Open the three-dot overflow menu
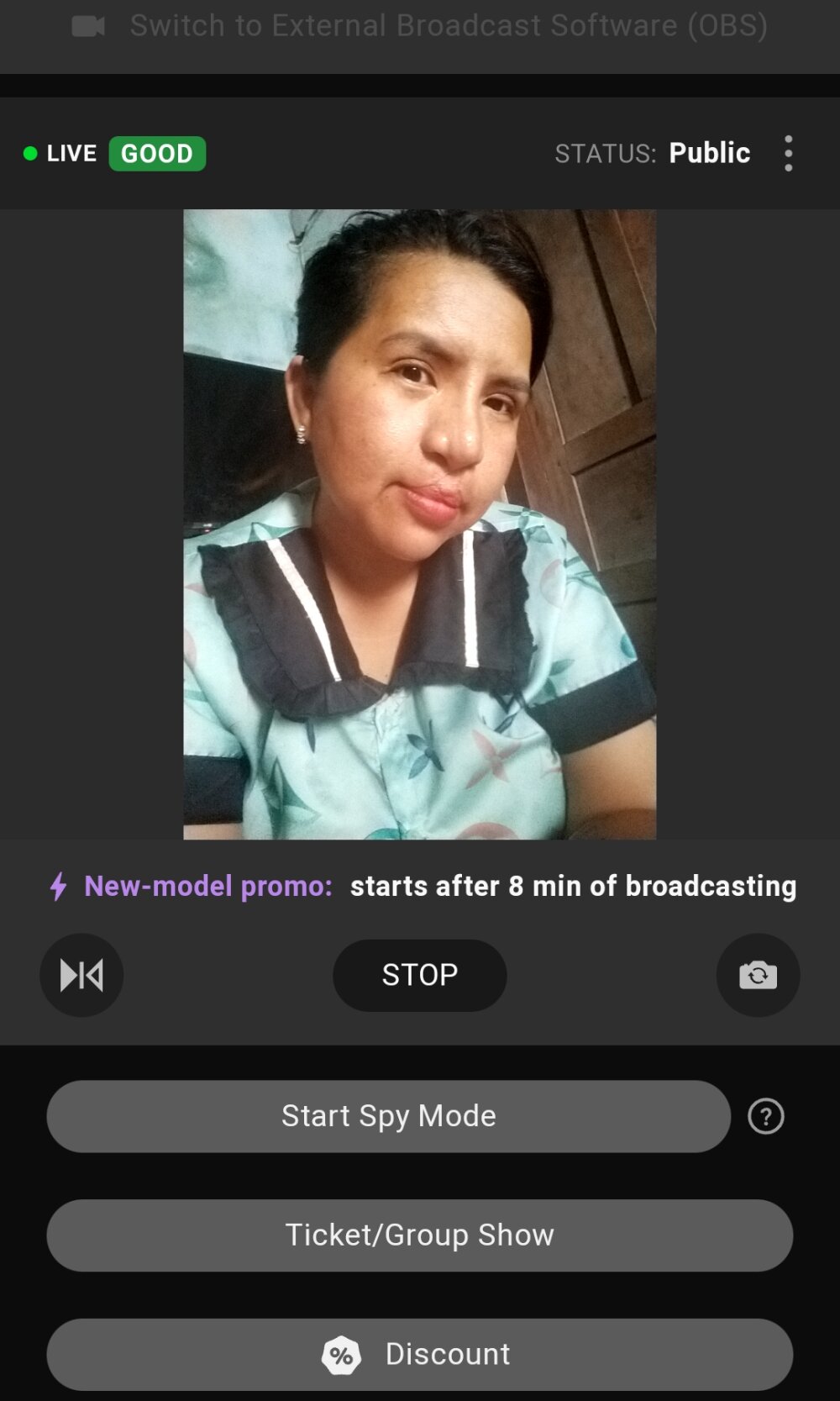This screenshot has width=840, height=1401. pyautogui.click(x=788, y=154)
